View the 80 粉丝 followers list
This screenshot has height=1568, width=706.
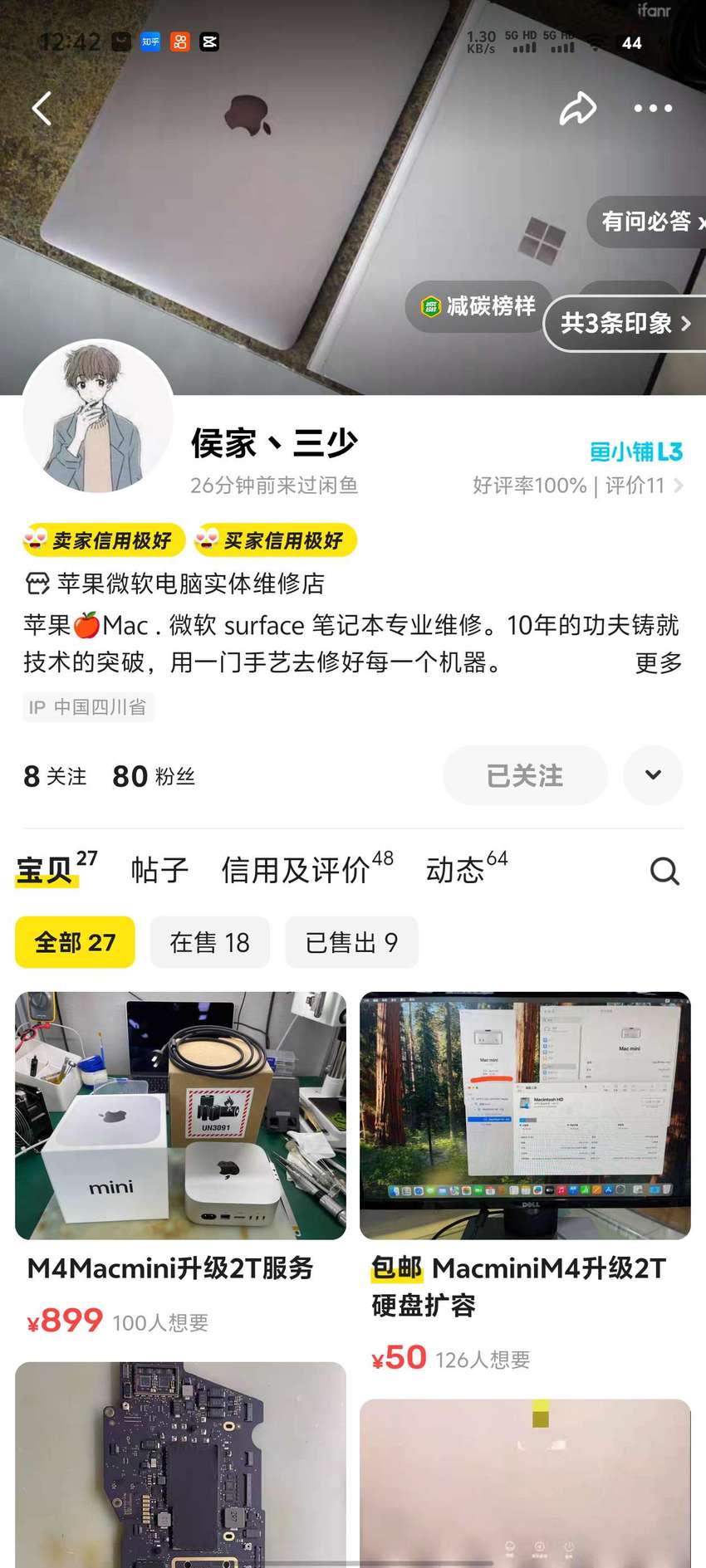coord(154,776)
